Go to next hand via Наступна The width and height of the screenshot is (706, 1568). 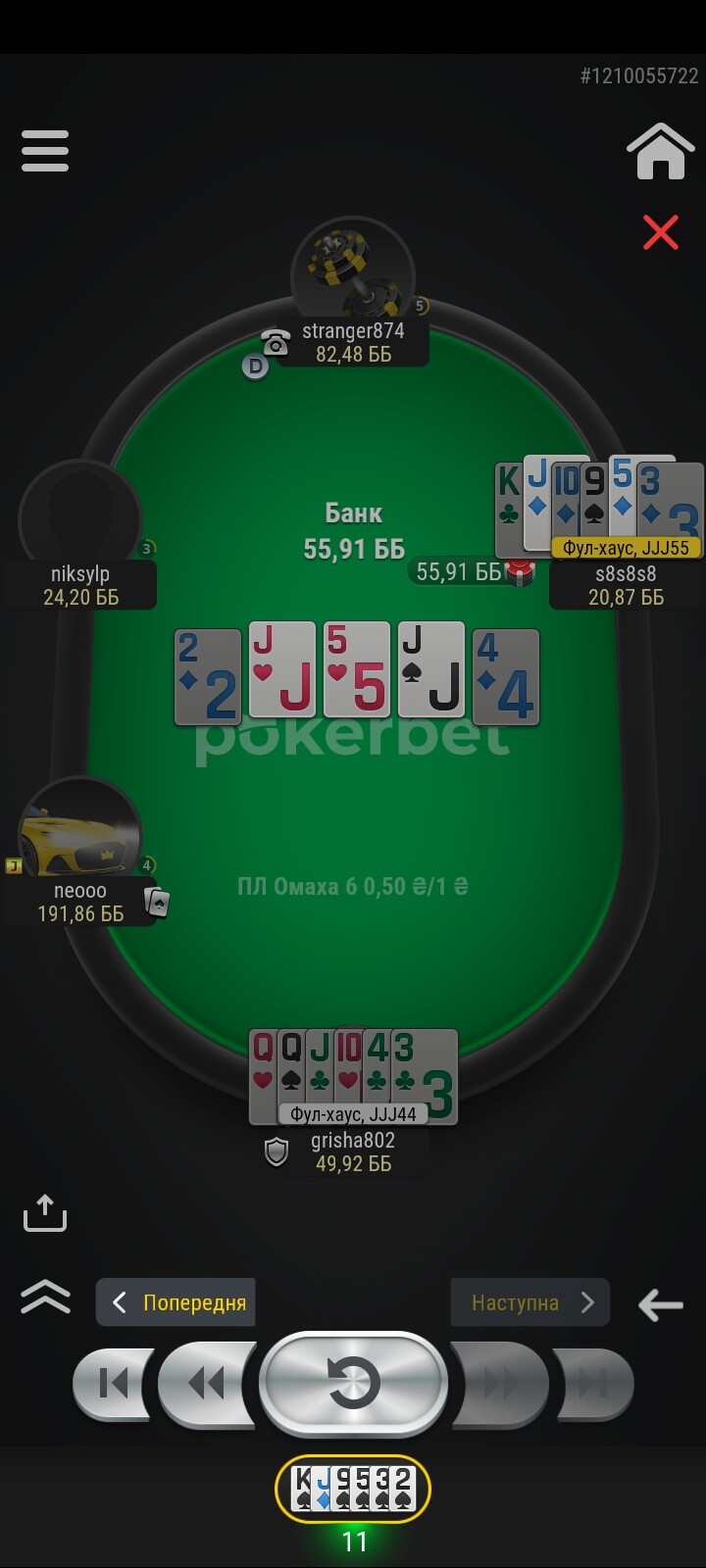[x=529, y=1302]
